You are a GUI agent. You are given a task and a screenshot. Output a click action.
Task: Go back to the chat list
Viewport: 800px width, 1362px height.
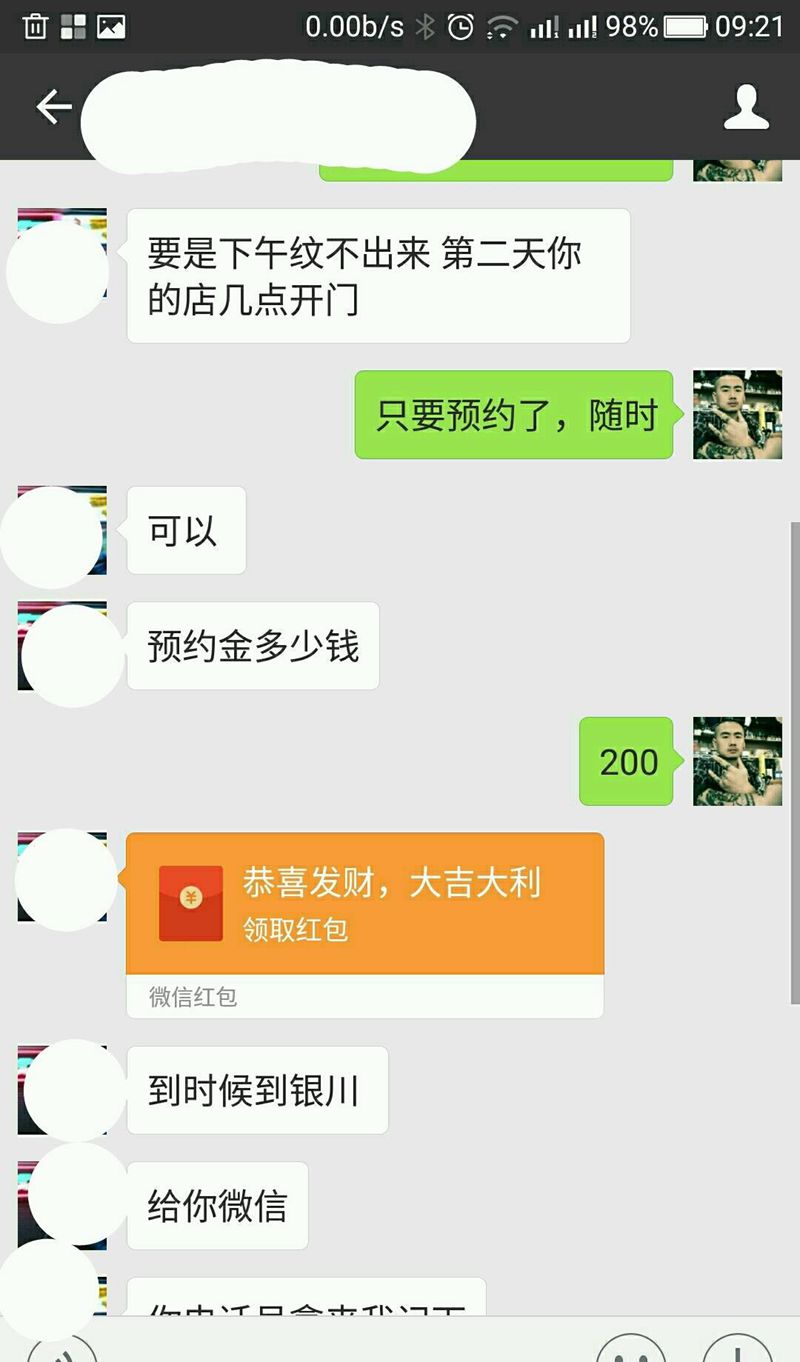54,107
